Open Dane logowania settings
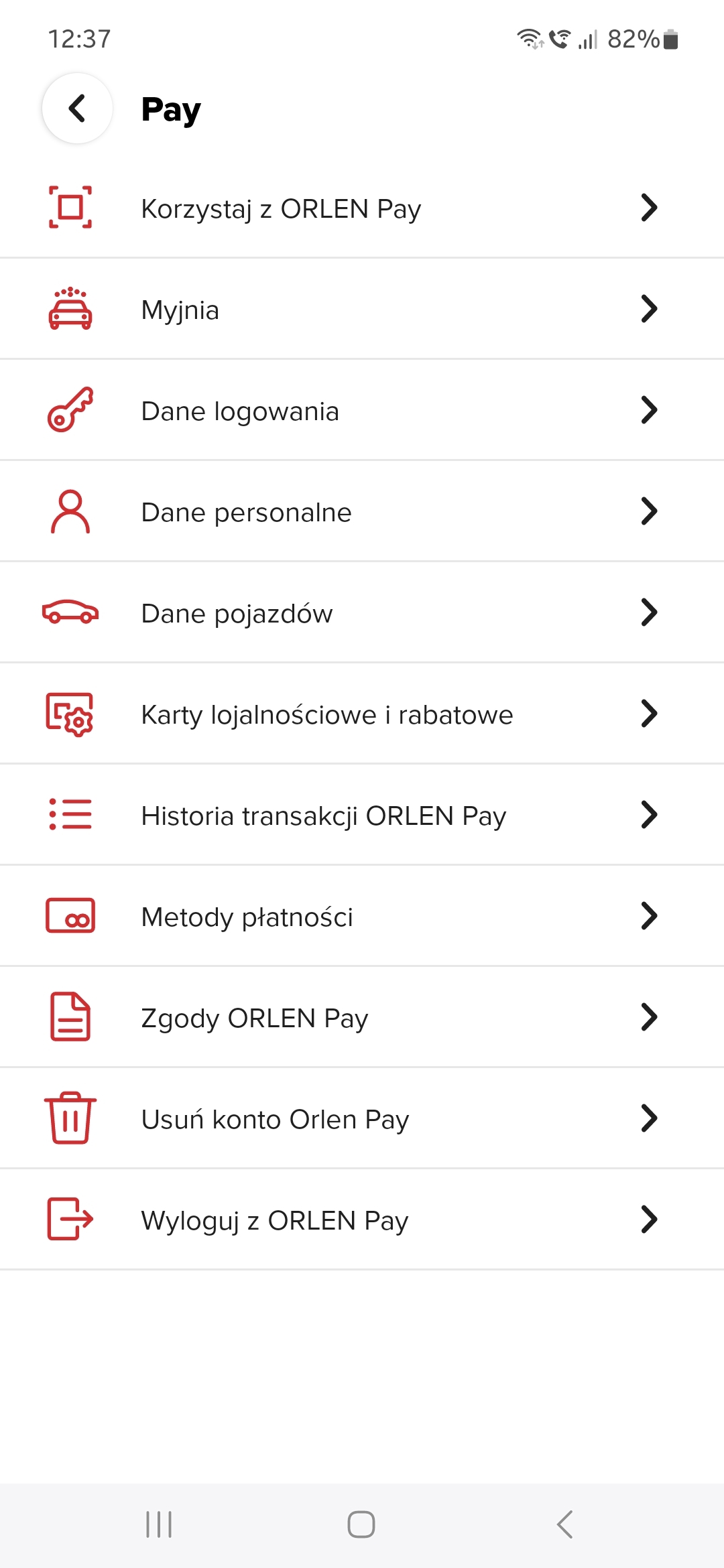Screen dimensions: 724x1568 (x=362, y=411)
